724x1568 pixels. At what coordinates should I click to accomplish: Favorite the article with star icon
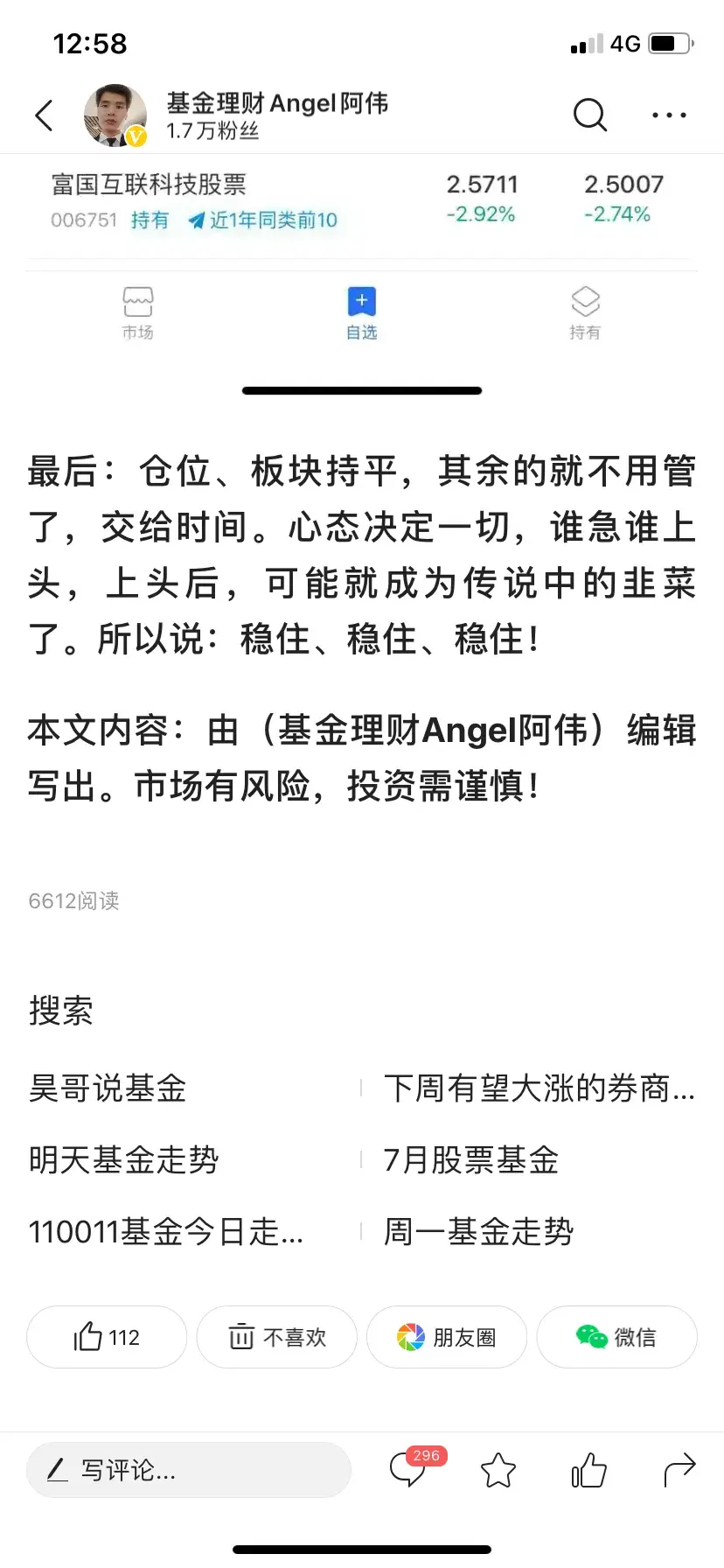point(498,1470)
